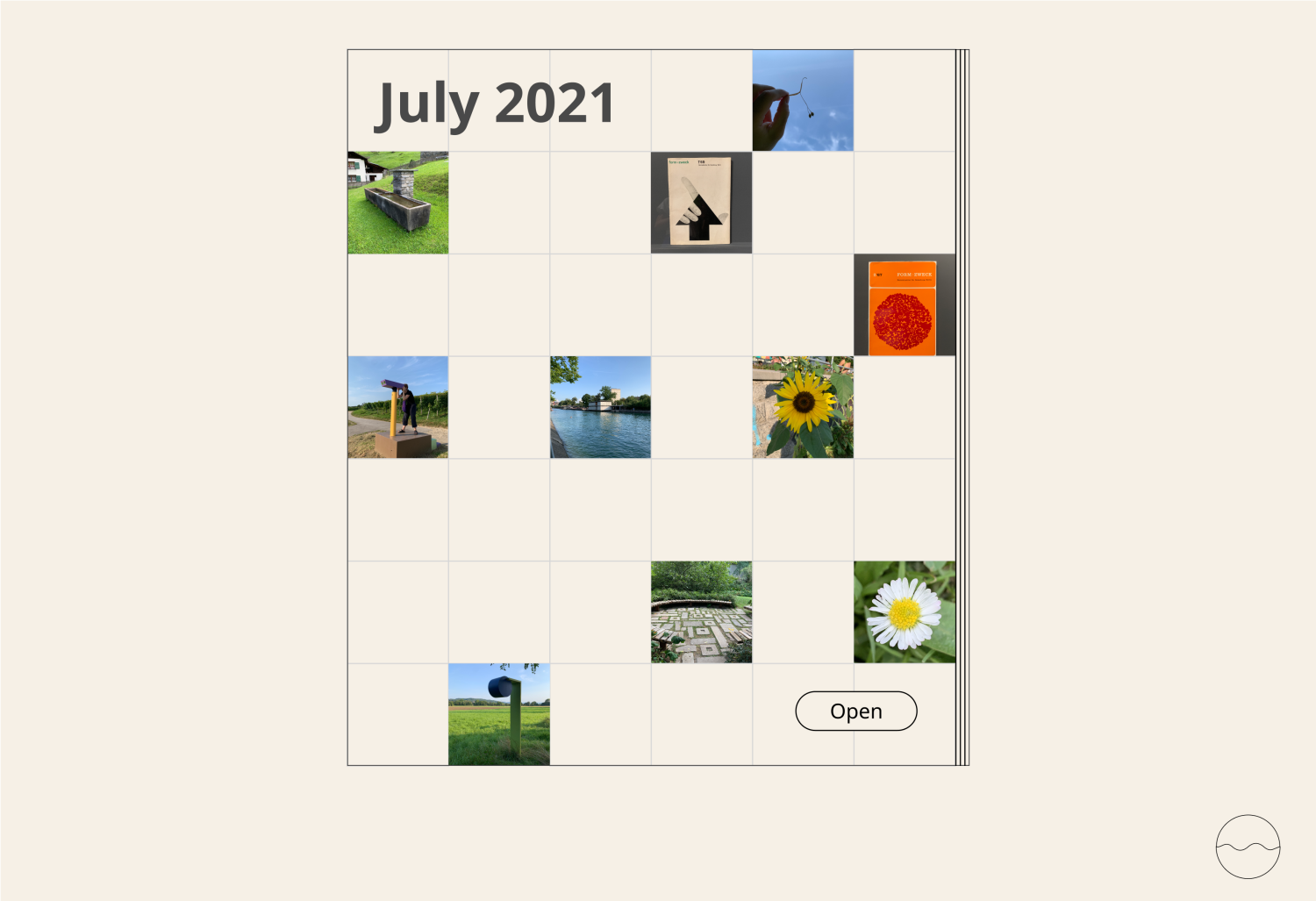Screen dimensions: 1316x901
Task: Tap the Open button
Action: point(855,711)
